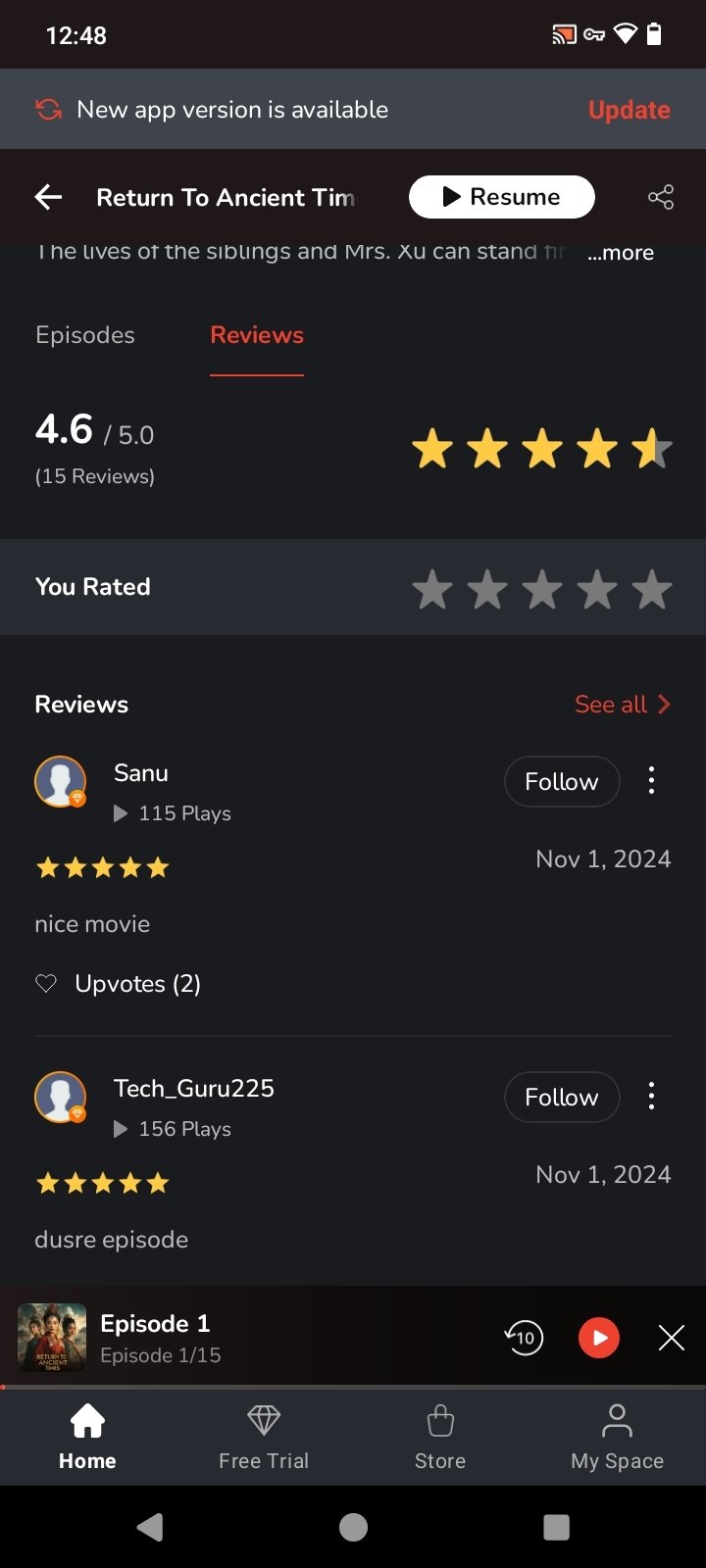The image size is (706, 1568).
Task: Update the app from the banner
Action: coord(629,110)
